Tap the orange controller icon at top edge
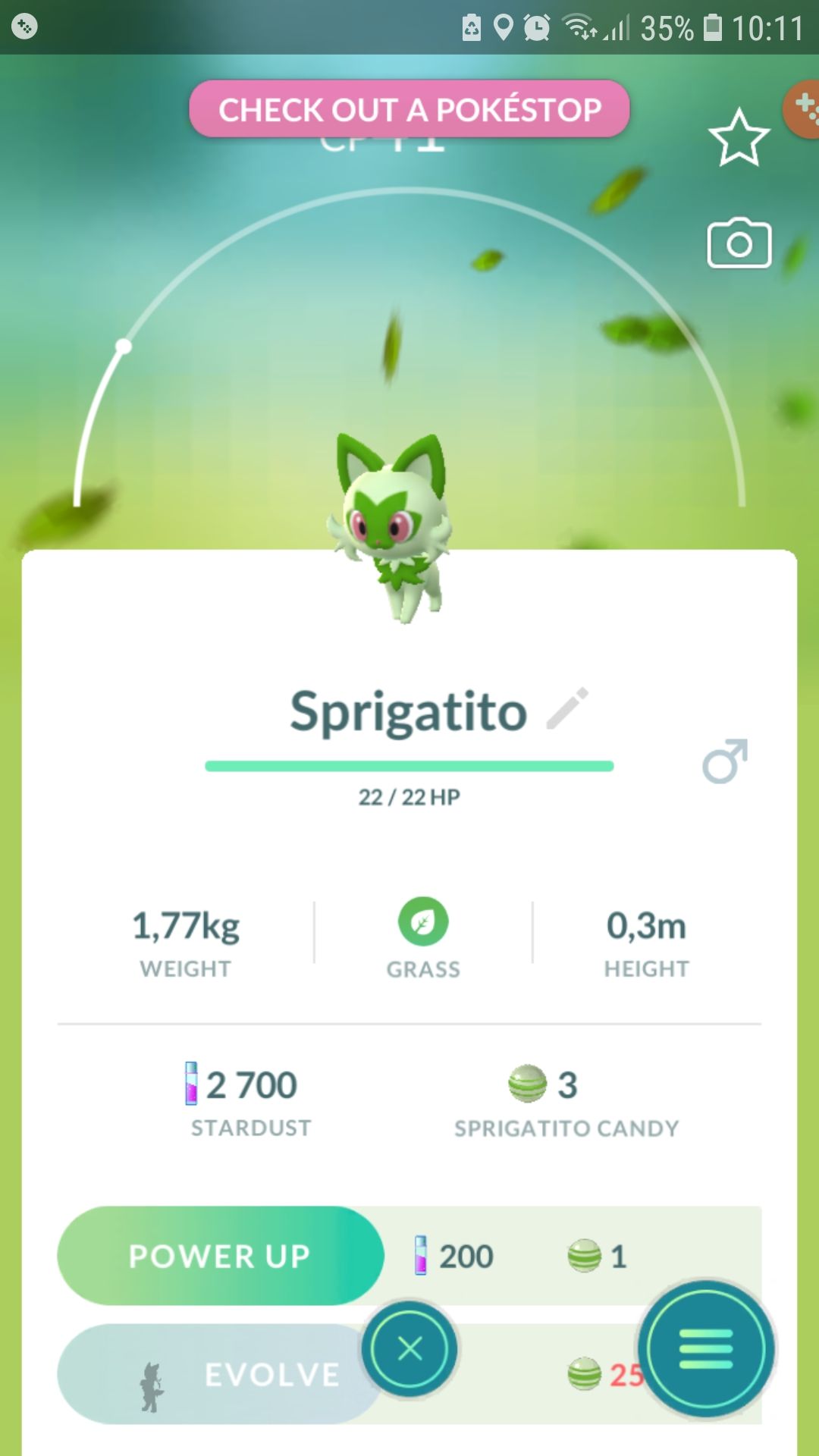This screenshot has width=819, height=1456. pos(804,108)
